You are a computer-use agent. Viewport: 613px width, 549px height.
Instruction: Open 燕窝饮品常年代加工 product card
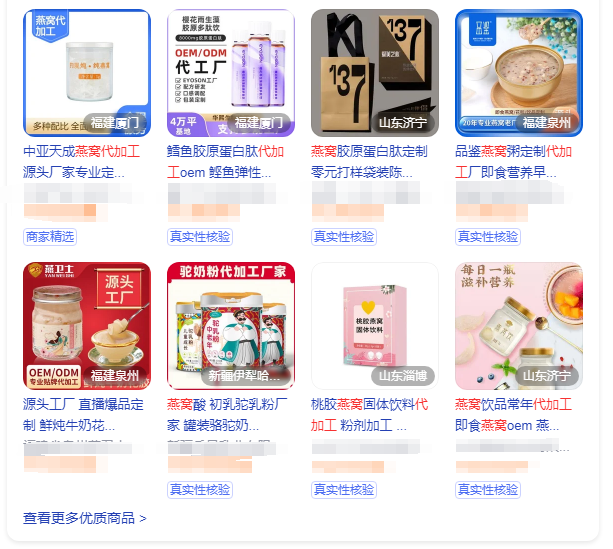[518, 326]
